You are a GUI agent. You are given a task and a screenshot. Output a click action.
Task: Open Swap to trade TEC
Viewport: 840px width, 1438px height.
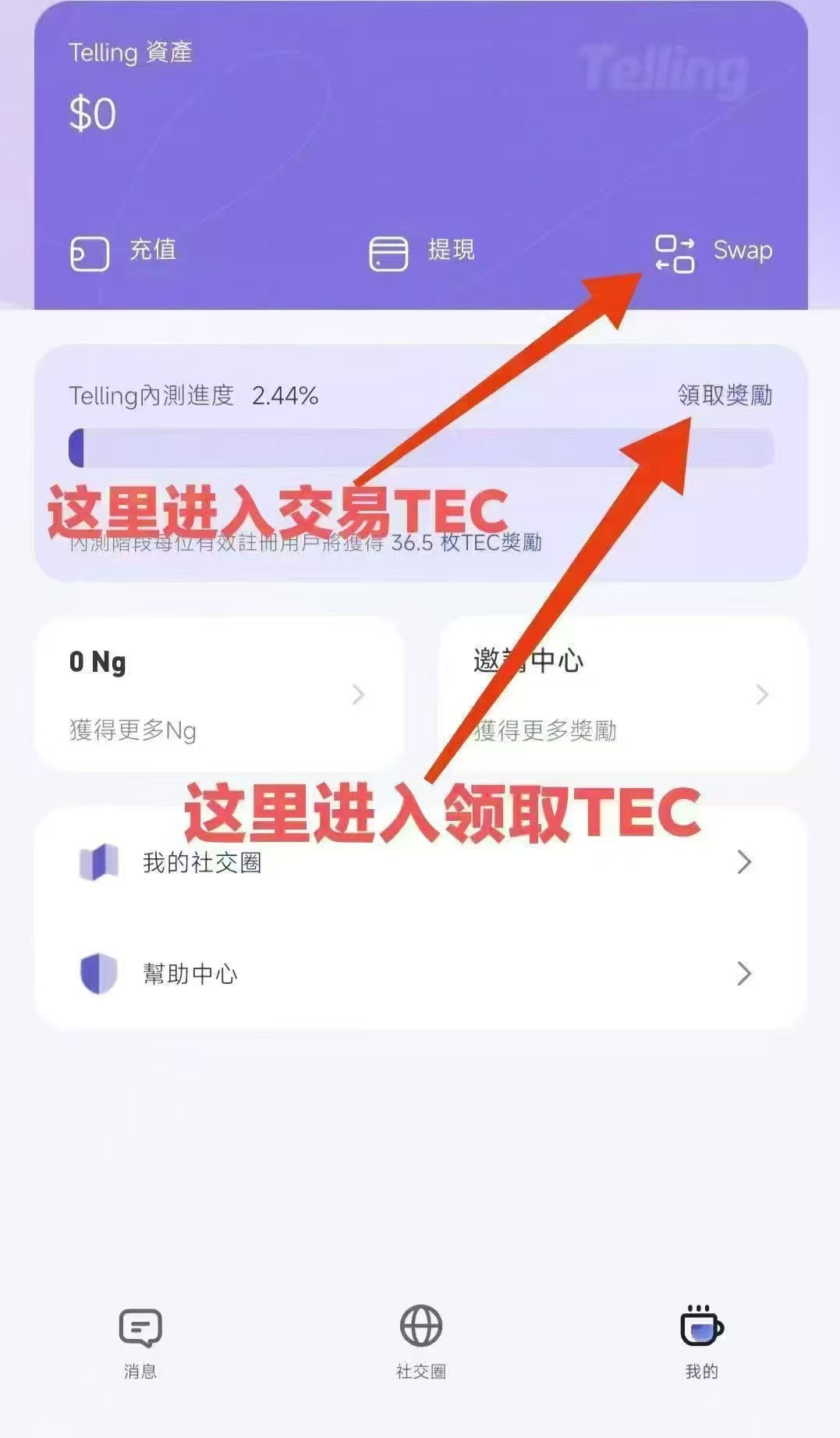[714, 252]
